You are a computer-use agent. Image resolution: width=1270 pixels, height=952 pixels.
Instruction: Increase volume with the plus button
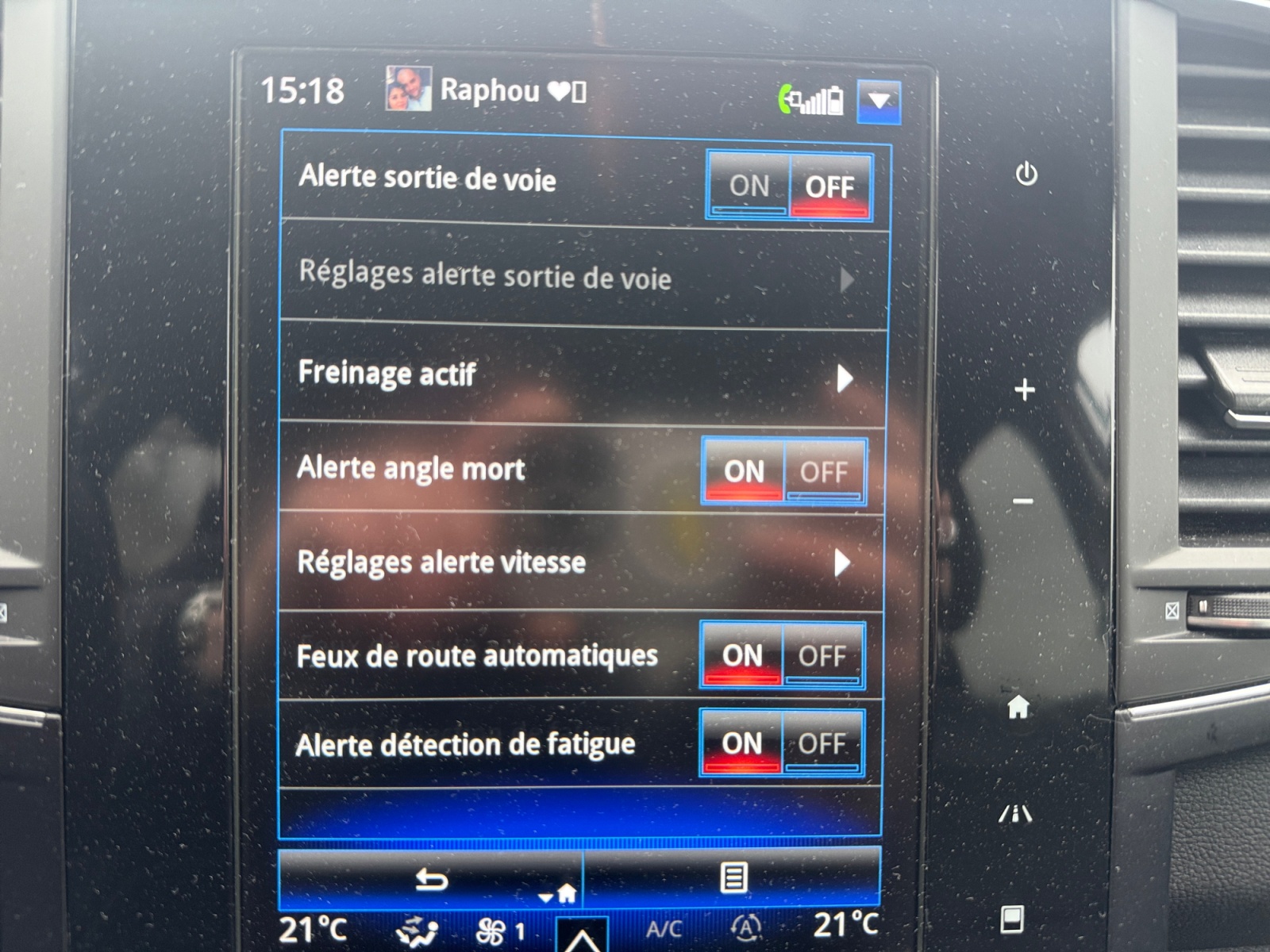(x=1025, y=390)
